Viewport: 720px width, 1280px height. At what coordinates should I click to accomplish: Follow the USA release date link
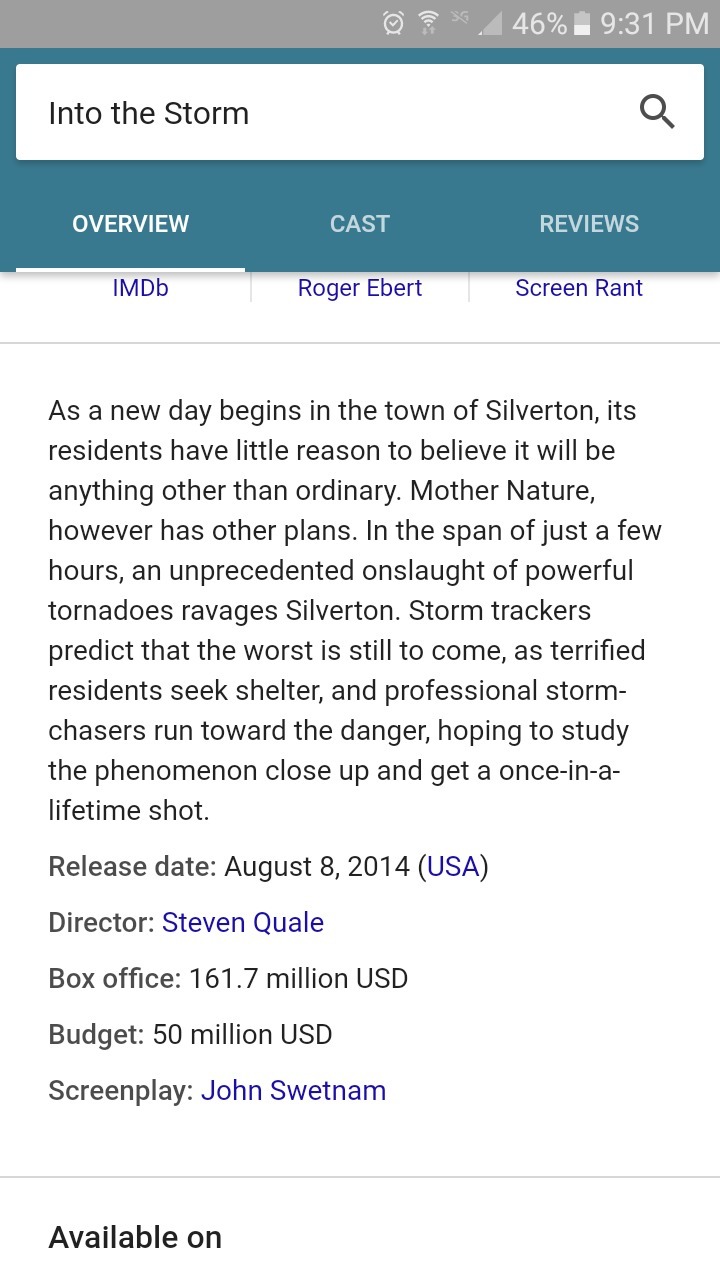453,866
